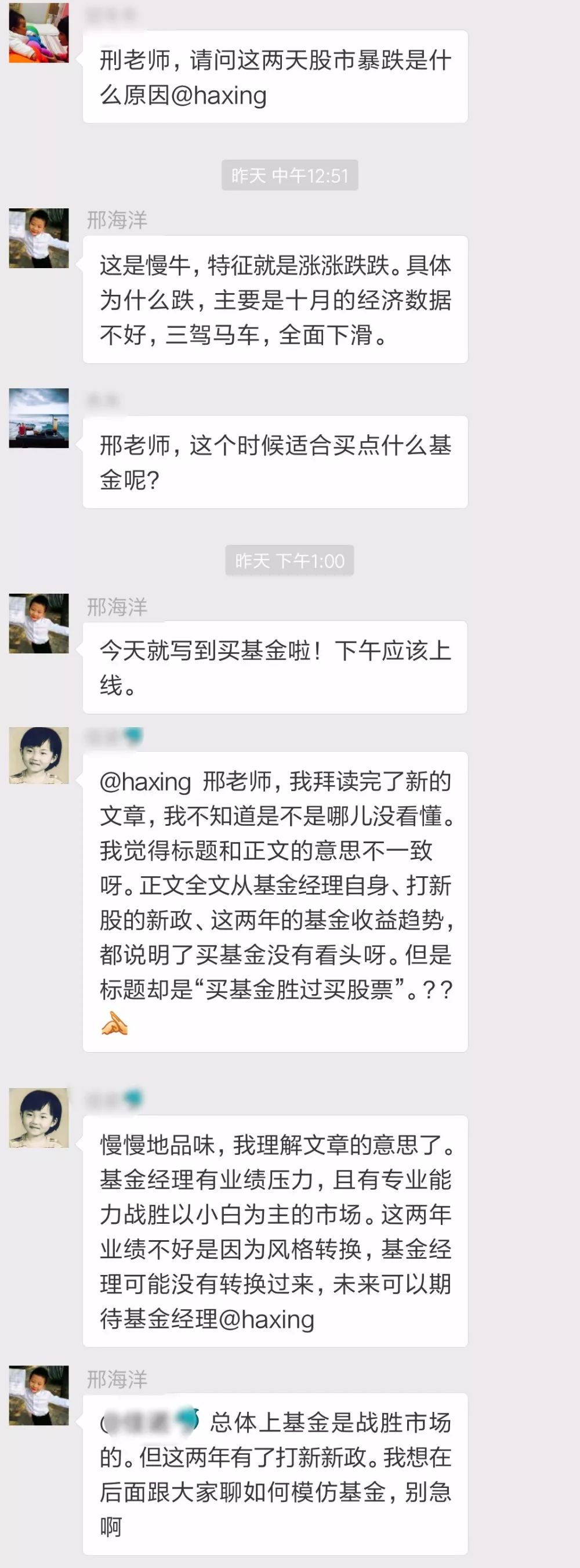This screenshot has height=1568, width=580.
Task: Open 邢海洋's avatar beside 今天就写到买基金啦
Action: (38, 624)
